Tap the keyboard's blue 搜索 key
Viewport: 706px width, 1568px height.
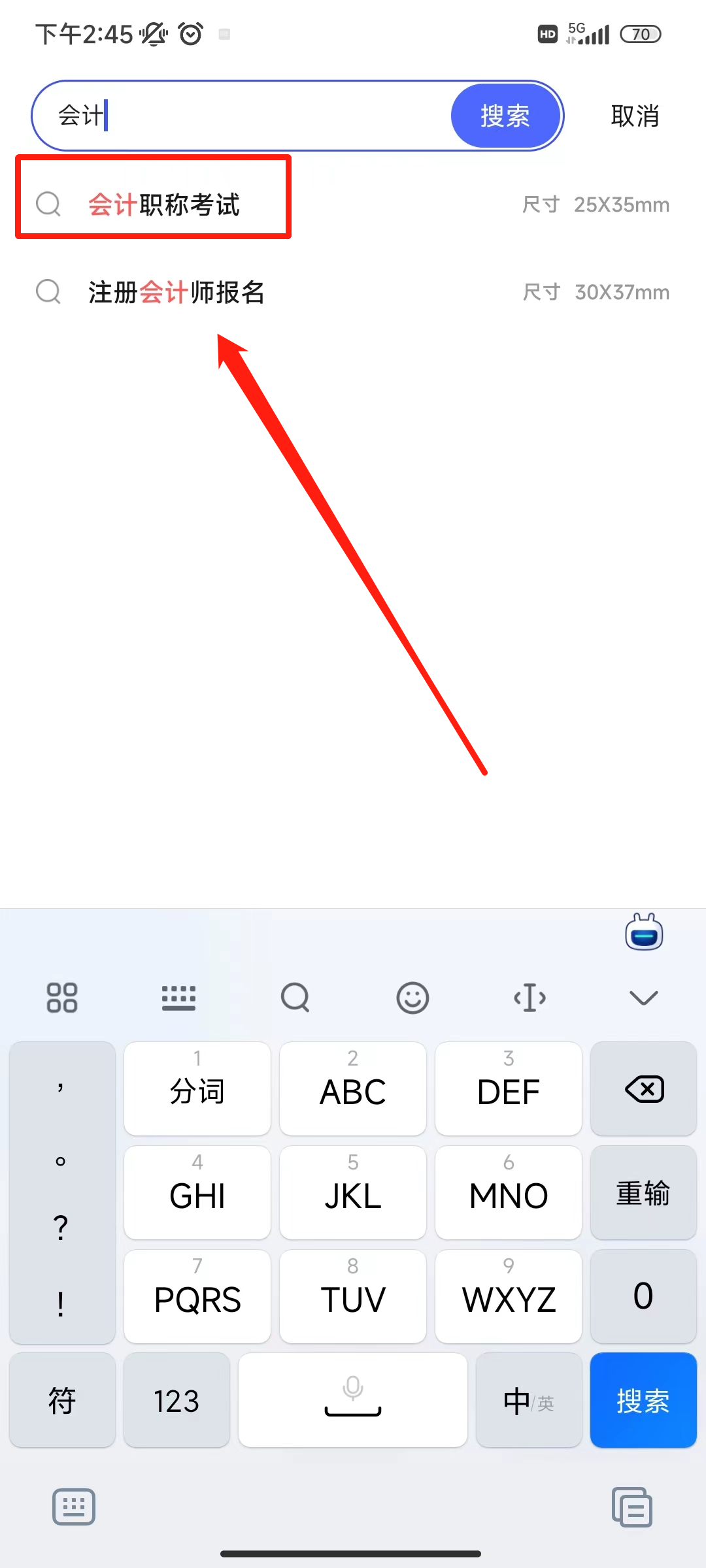coord(643,1401)
